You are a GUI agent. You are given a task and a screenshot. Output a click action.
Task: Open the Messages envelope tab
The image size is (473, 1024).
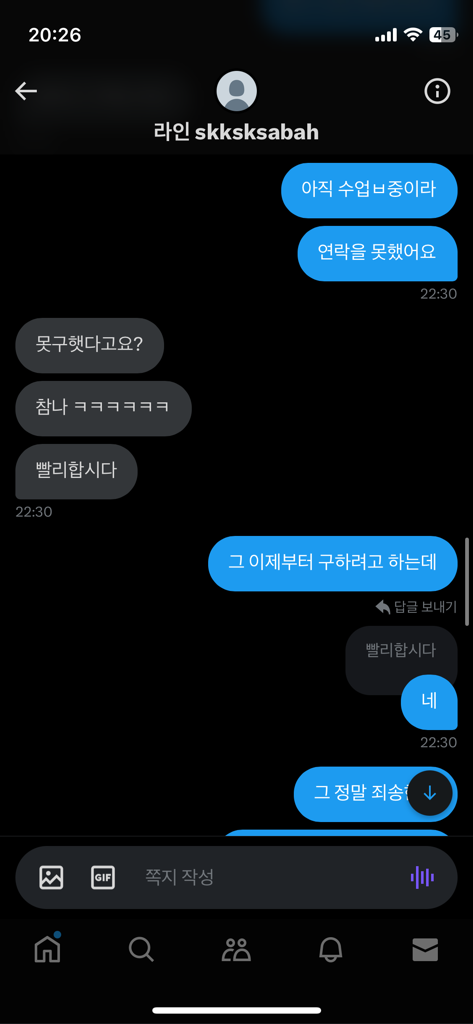(425, 949)
